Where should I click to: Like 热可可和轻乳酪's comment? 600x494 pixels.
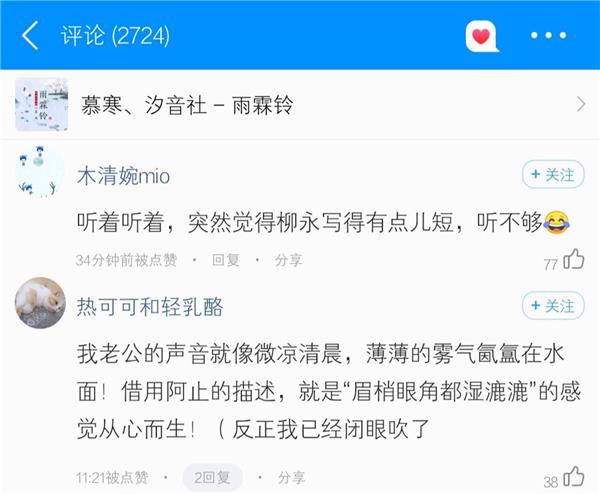click(574, 477)
